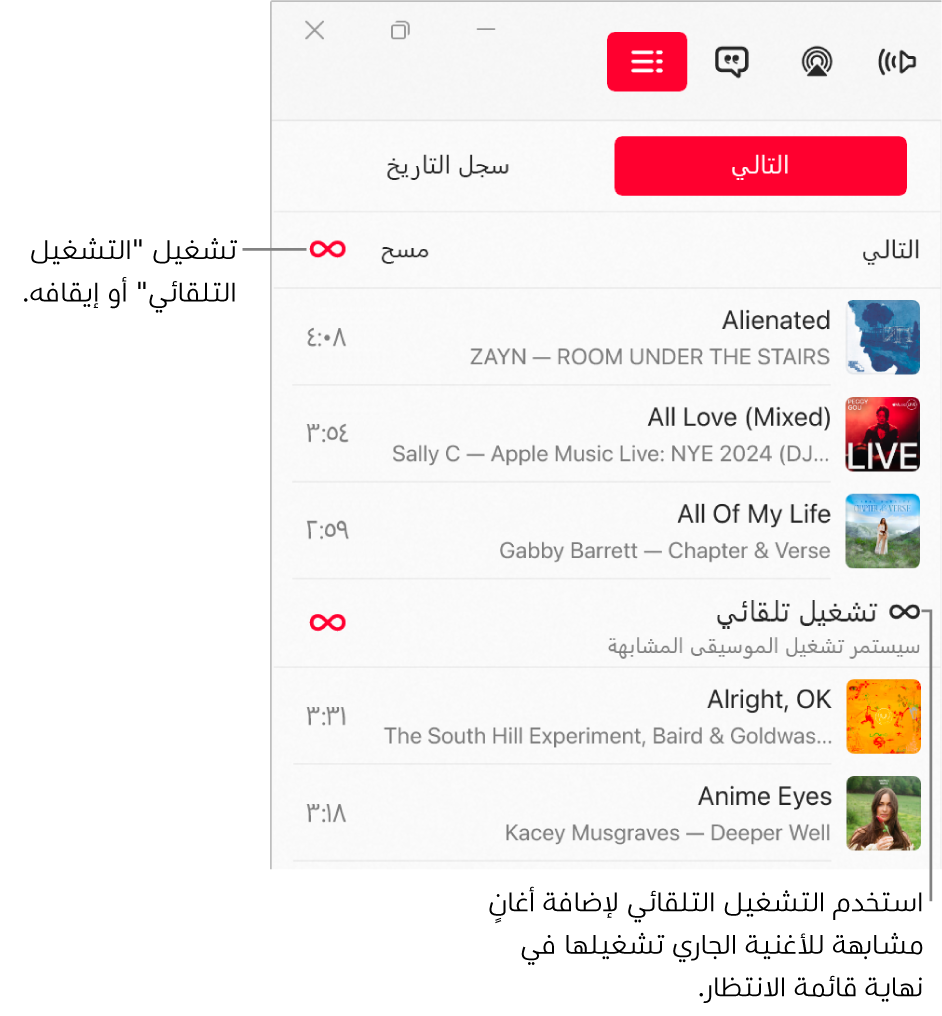
Task: Turn off Autoplay in the تشغيل تلقائي row
Action: [328, 622]
